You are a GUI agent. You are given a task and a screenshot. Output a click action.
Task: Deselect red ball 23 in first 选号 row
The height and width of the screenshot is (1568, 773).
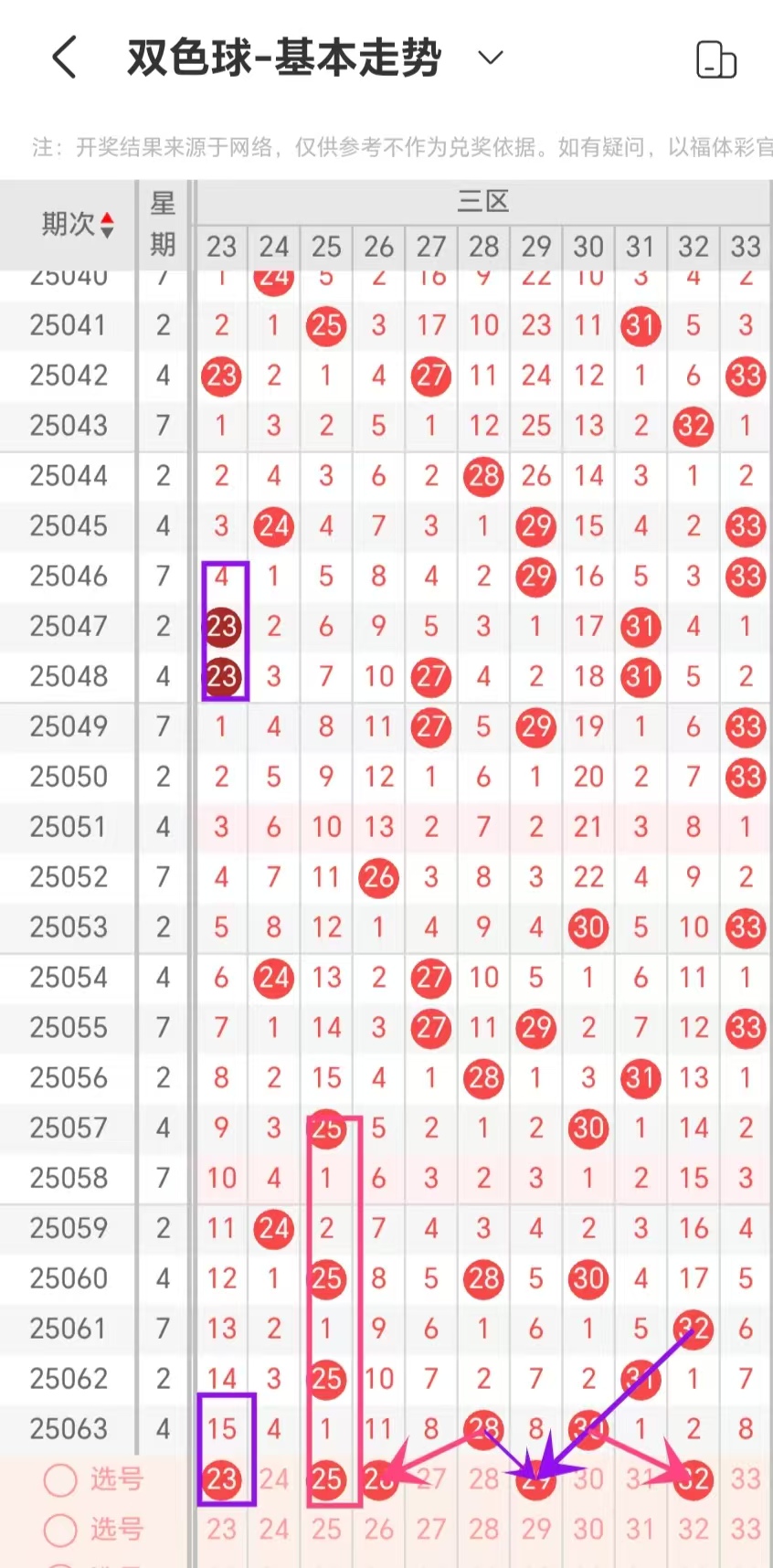221,1479
